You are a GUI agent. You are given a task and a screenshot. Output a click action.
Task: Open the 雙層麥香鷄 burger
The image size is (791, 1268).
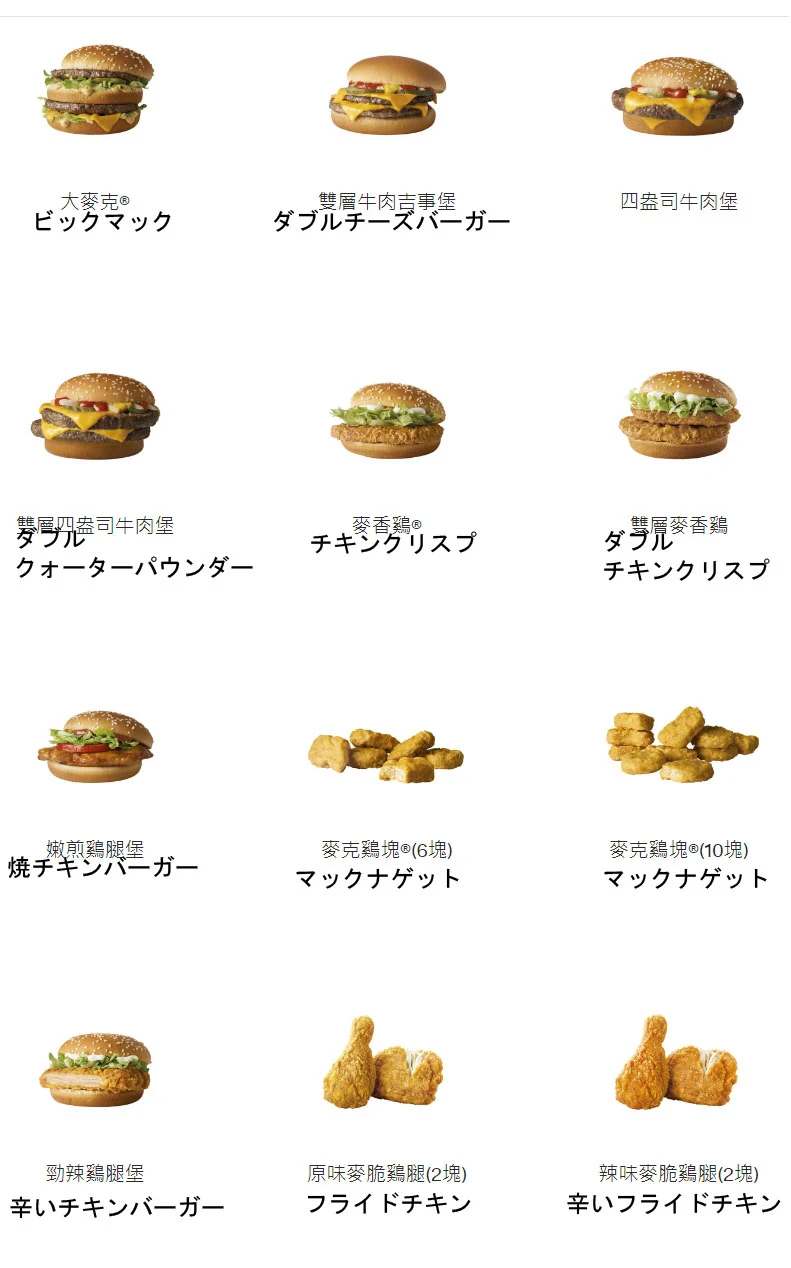click(678, 415)
